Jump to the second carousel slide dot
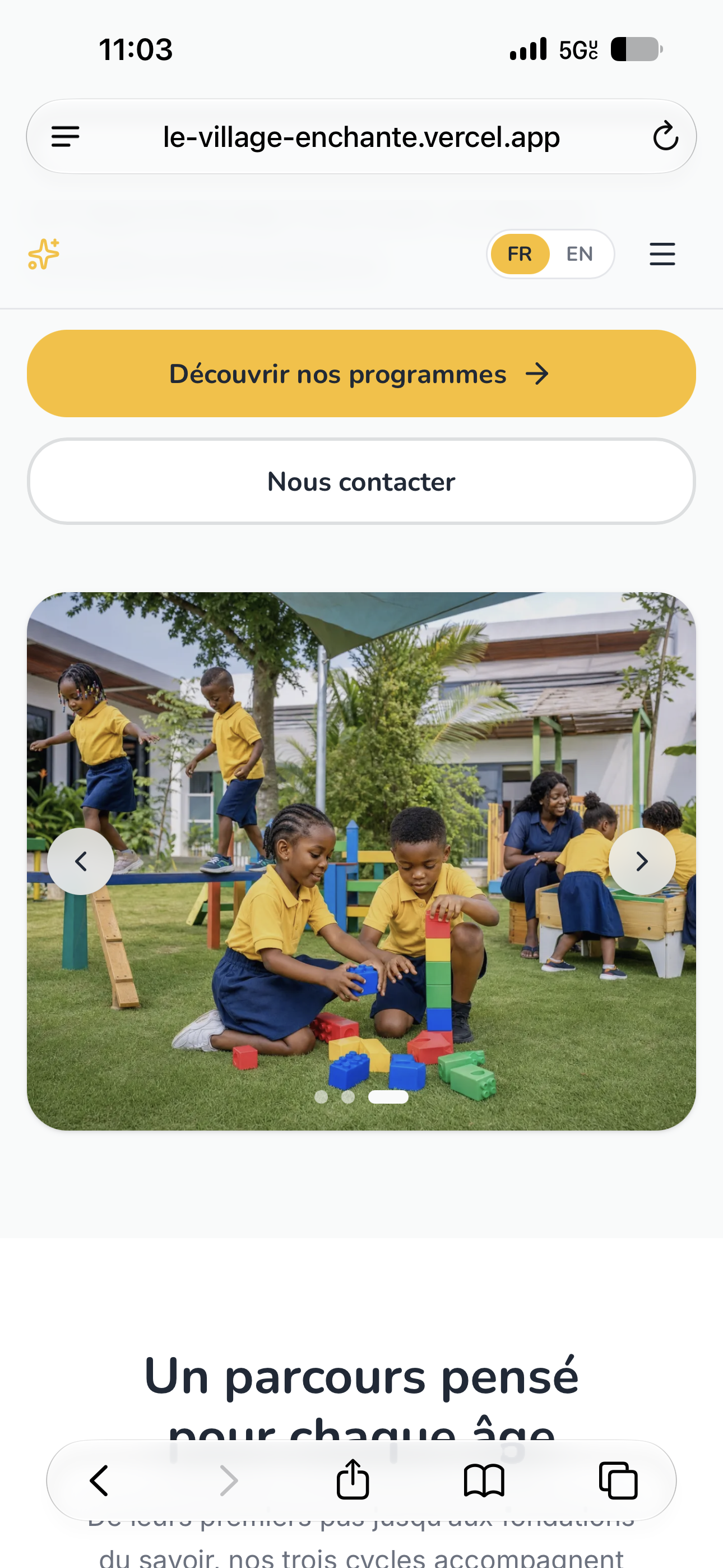Viewport: 723px width, 1568px height. click(x=348, y=1096)
